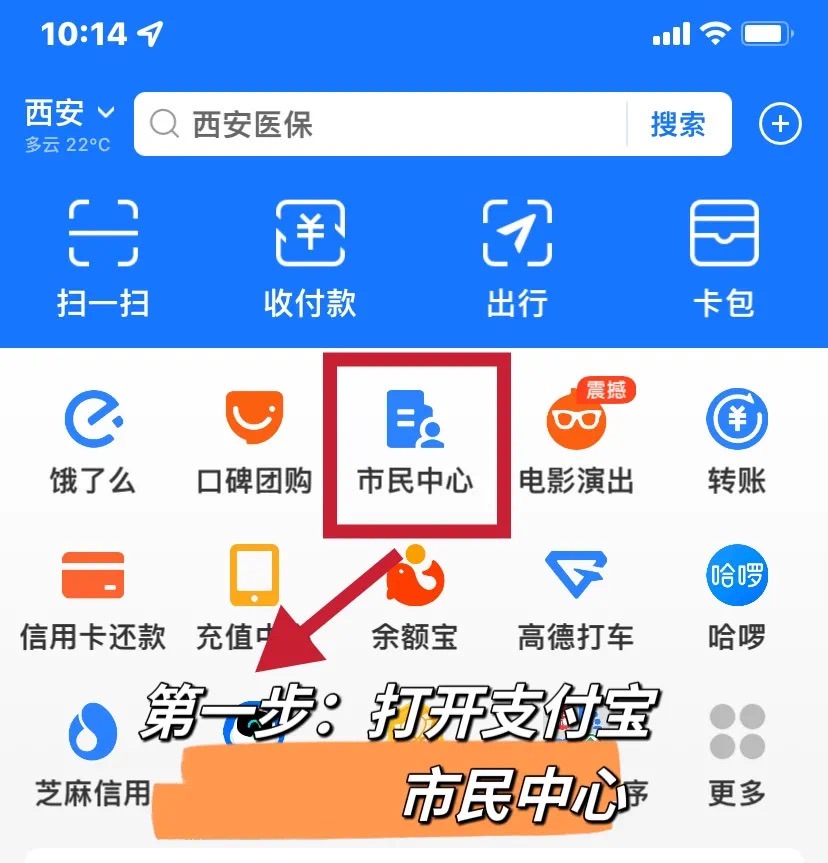Image resolution: width=828 pixels, height=863 pixels.
Task: Tap the 西安医保 search box
Action: tap(380, 124)
